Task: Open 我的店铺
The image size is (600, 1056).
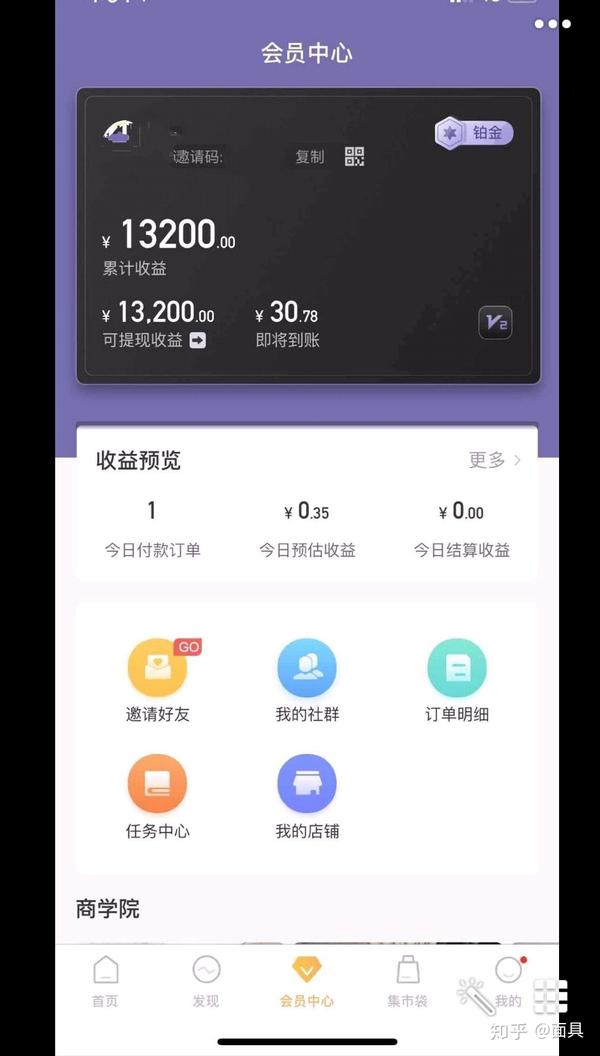Action: pos(307,796)
